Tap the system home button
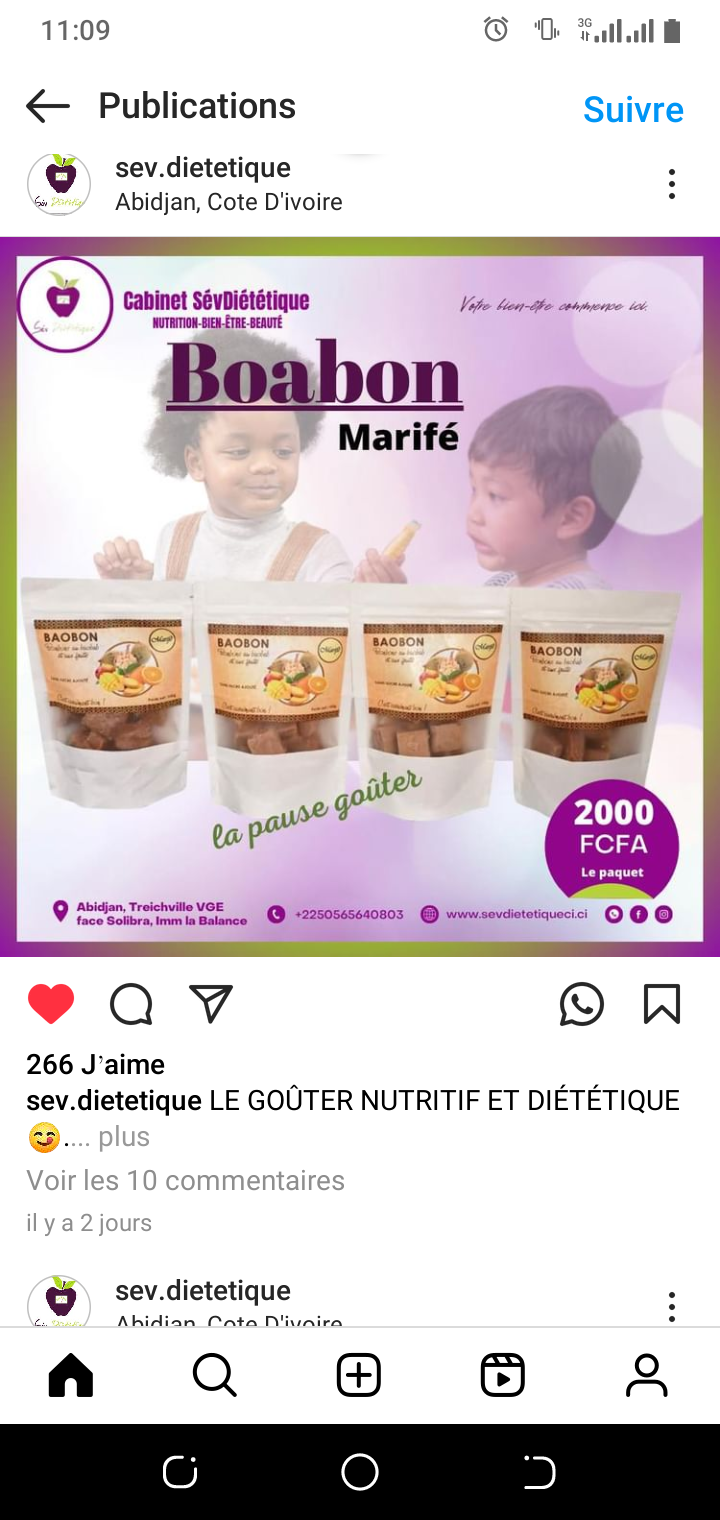 point(360,1472)
